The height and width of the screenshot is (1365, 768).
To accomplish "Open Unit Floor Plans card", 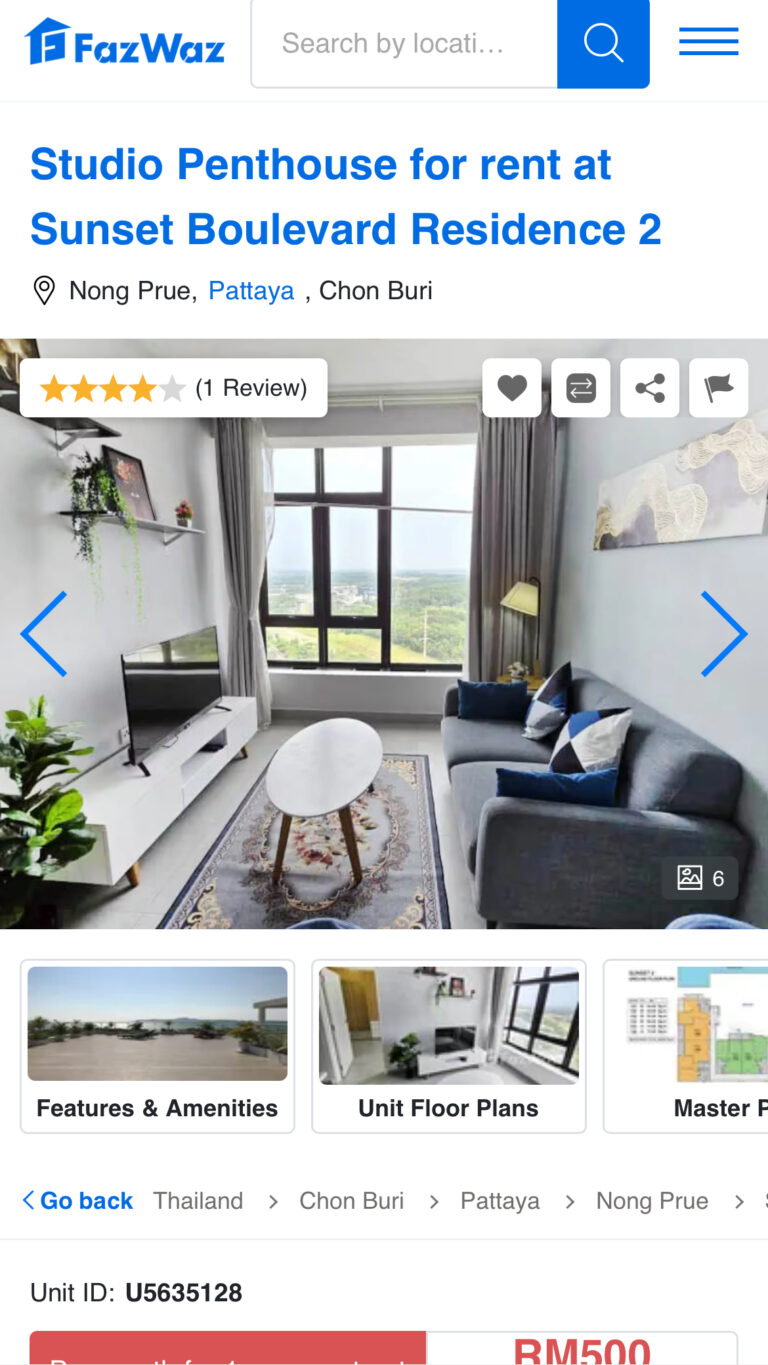I will click(448, 1046).
